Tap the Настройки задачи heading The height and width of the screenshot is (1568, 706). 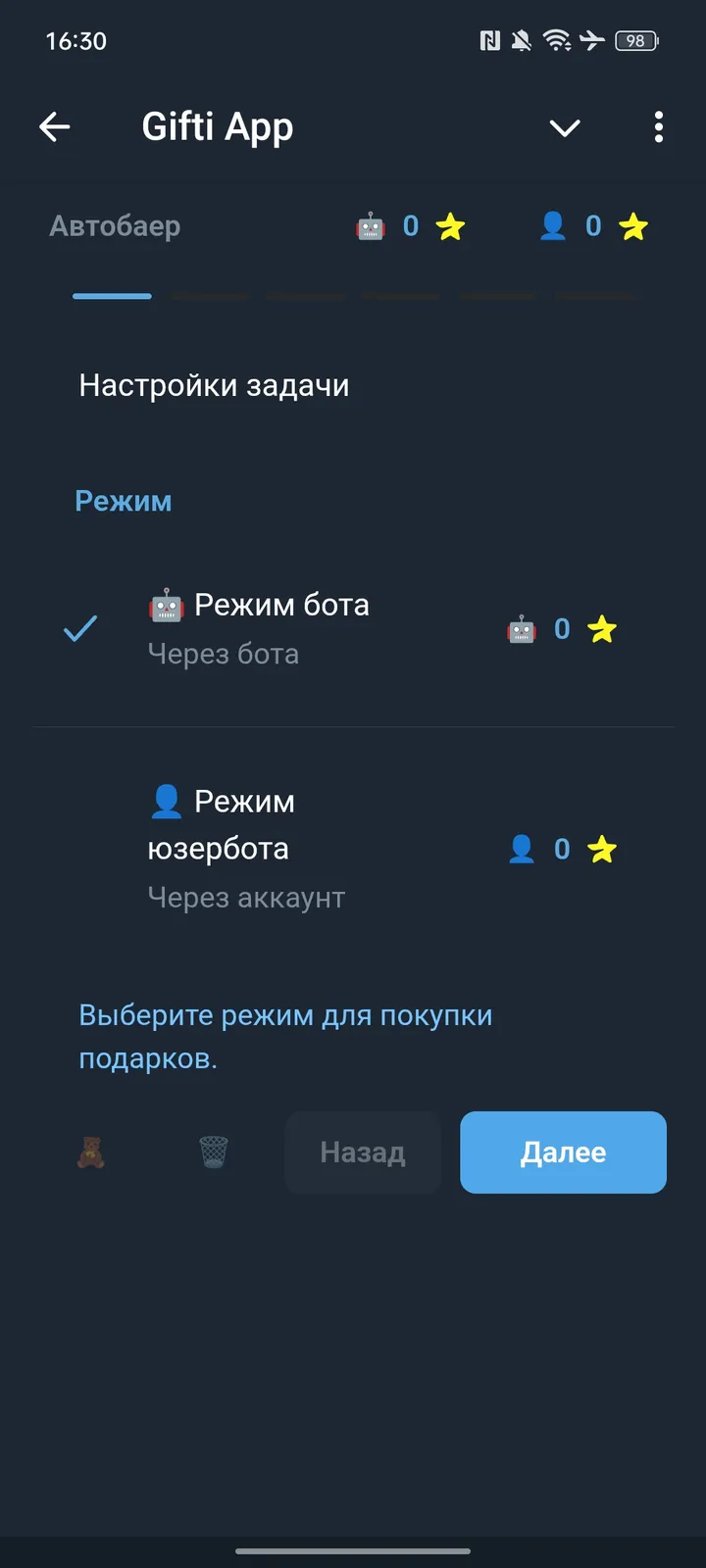pyautogui.click(x=215, y=385)
